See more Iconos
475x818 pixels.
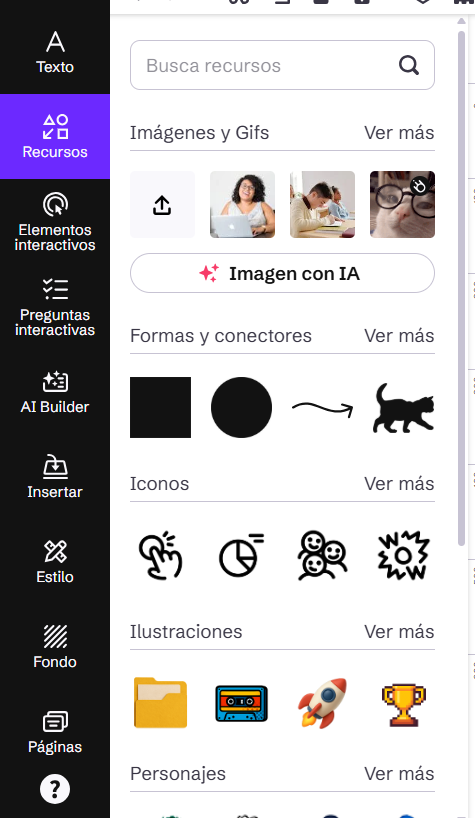click(x=399, y=484)
